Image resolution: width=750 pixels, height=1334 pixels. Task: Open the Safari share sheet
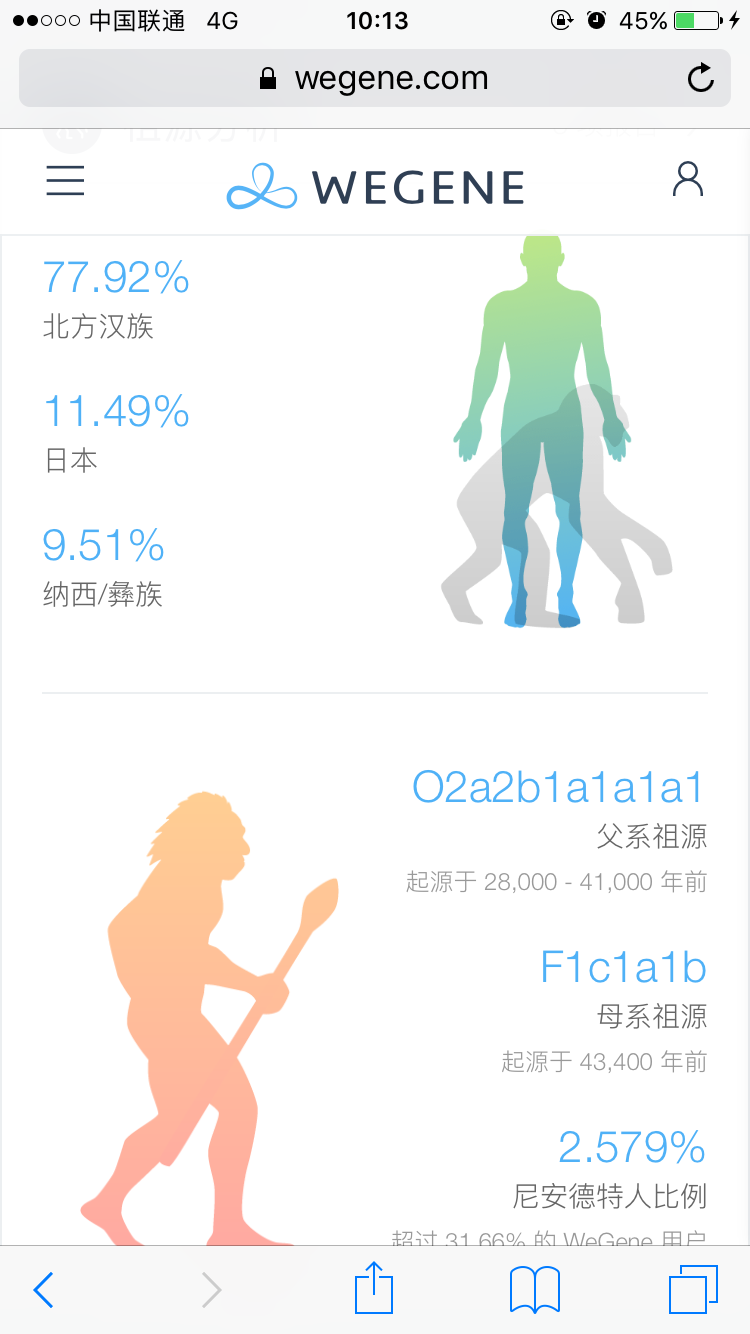click(x=374, y=1288)
